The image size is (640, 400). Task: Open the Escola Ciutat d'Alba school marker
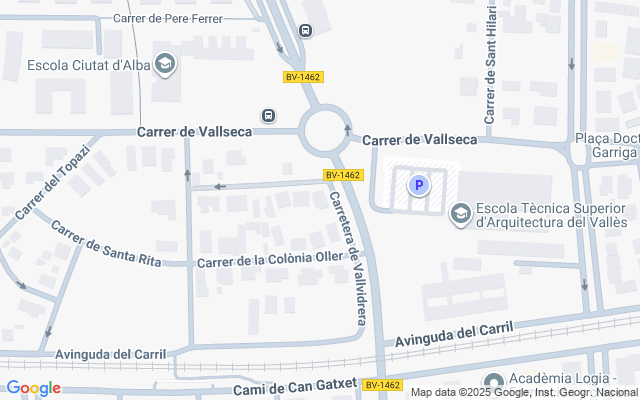[x=165, y=64]
